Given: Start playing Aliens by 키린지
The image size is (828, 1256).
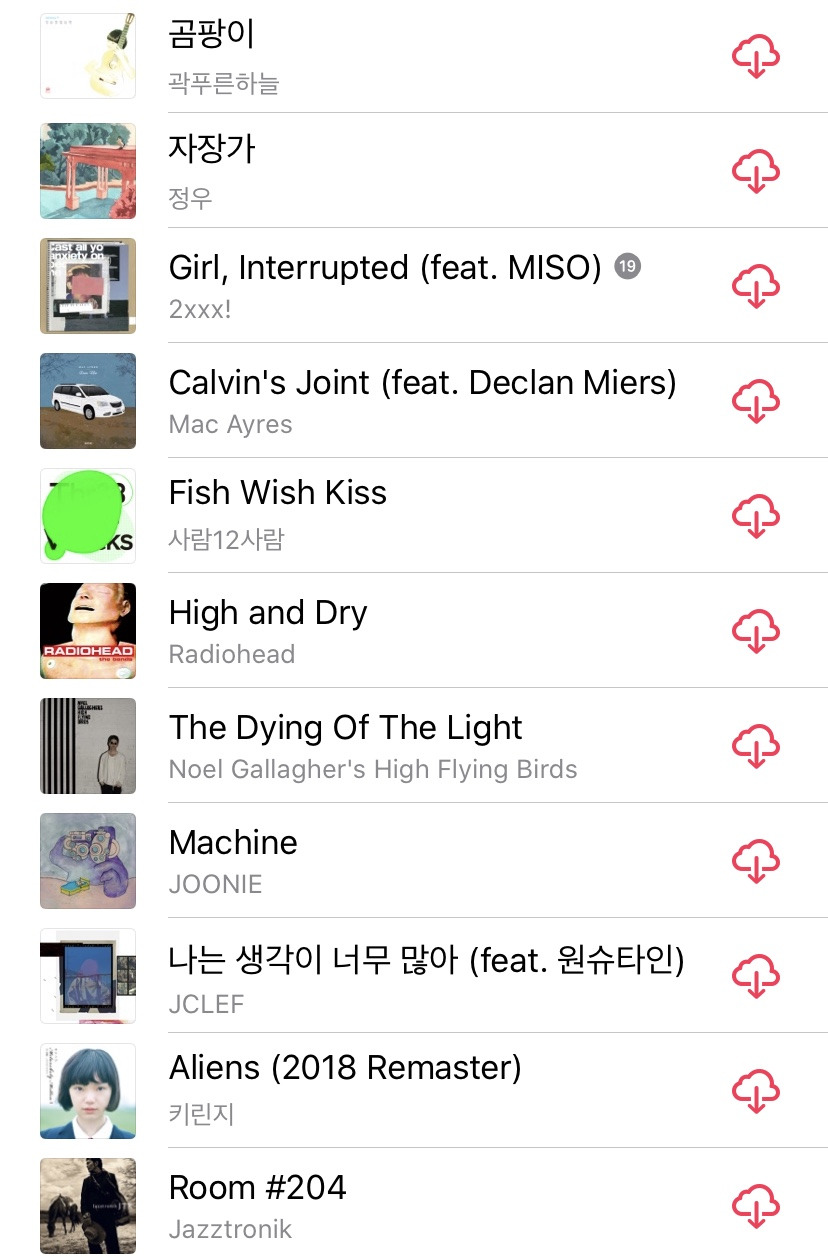Looking at the screenshot, I should click(400, 1091).
